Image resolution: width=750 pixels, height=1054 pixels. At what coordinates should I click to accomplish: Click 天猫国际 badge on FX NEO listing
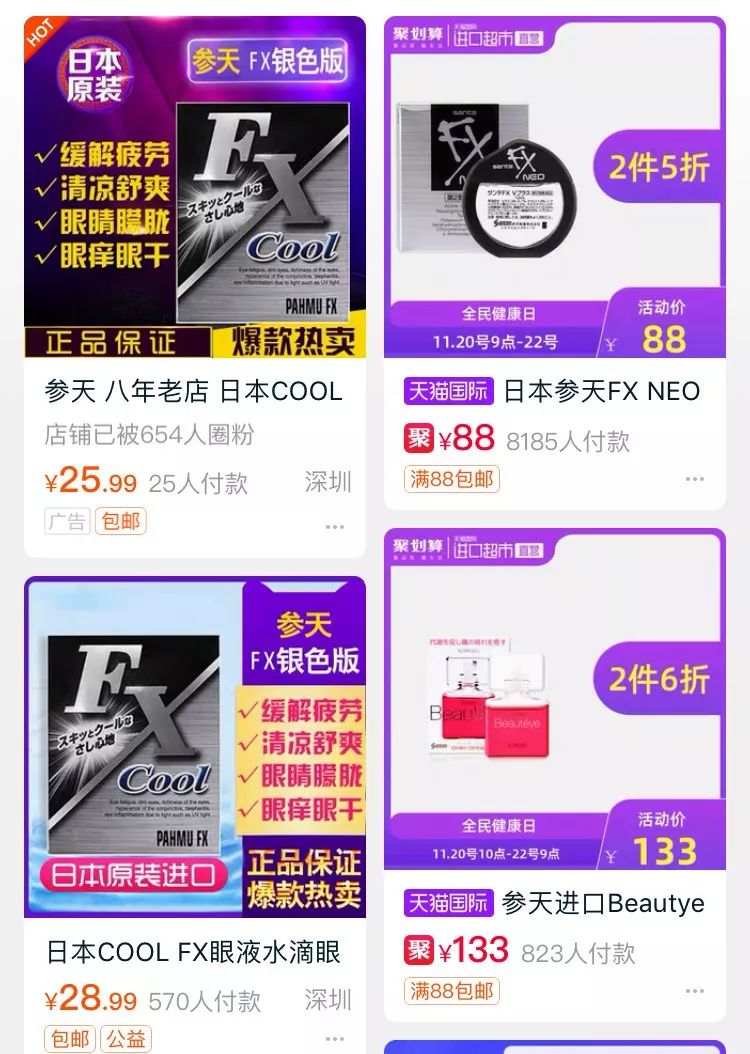coord(447,391)
